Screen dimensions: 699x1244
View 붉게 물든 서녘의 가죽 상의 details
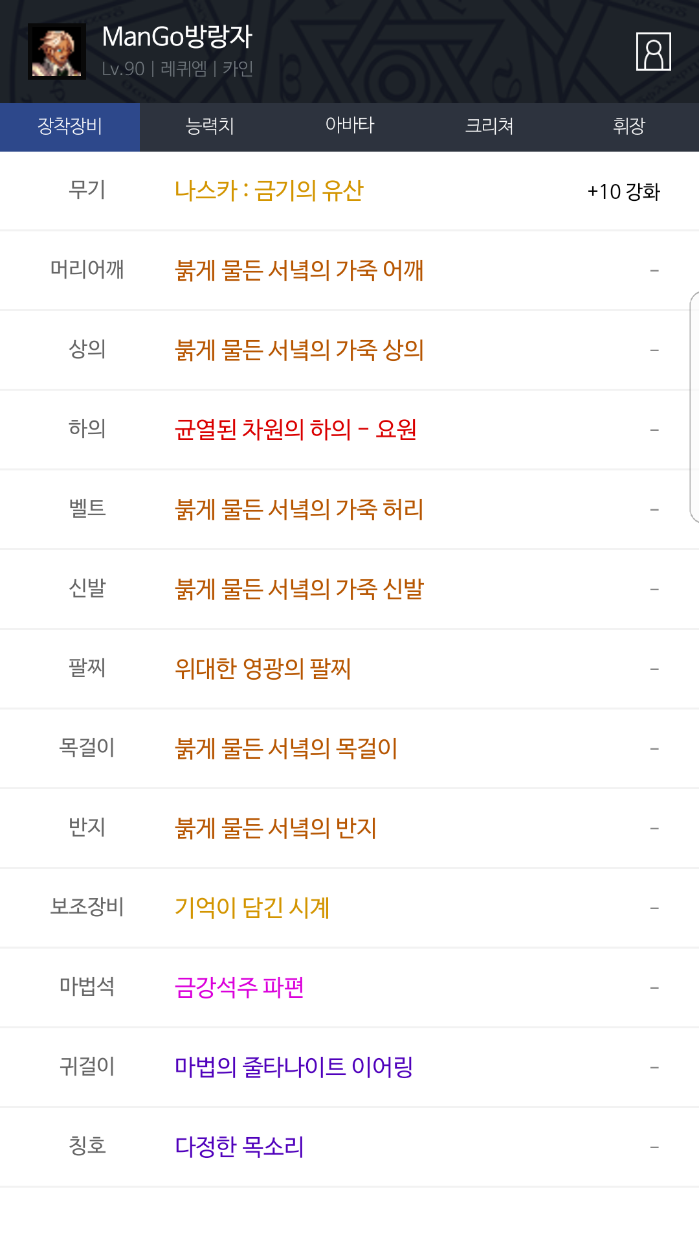coord(299,350)
